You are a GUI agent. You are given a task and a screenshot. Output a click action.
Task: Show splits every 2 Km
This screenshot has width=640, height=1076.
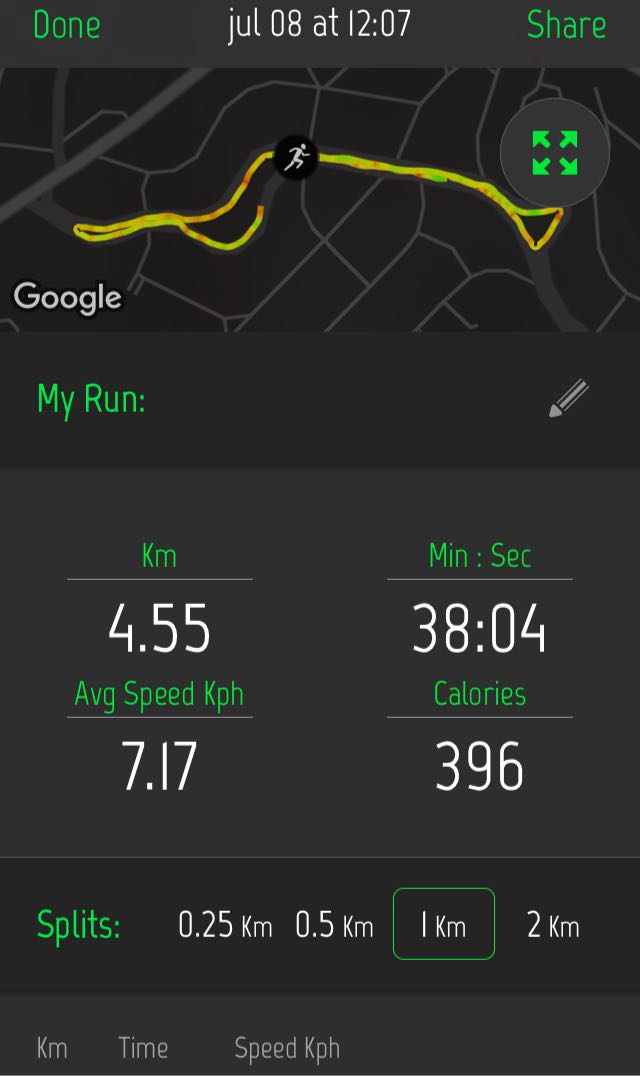[553, 924]
